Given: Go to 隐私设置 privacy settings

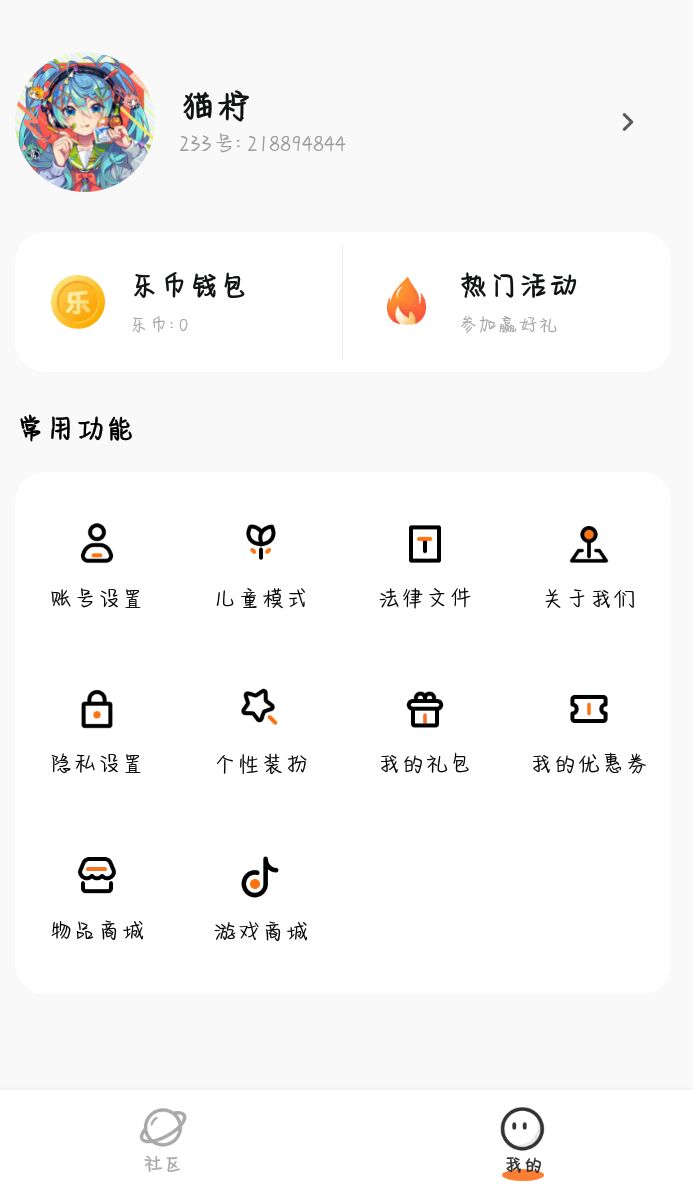Looking at the screenshot, I should coord(97,730).
